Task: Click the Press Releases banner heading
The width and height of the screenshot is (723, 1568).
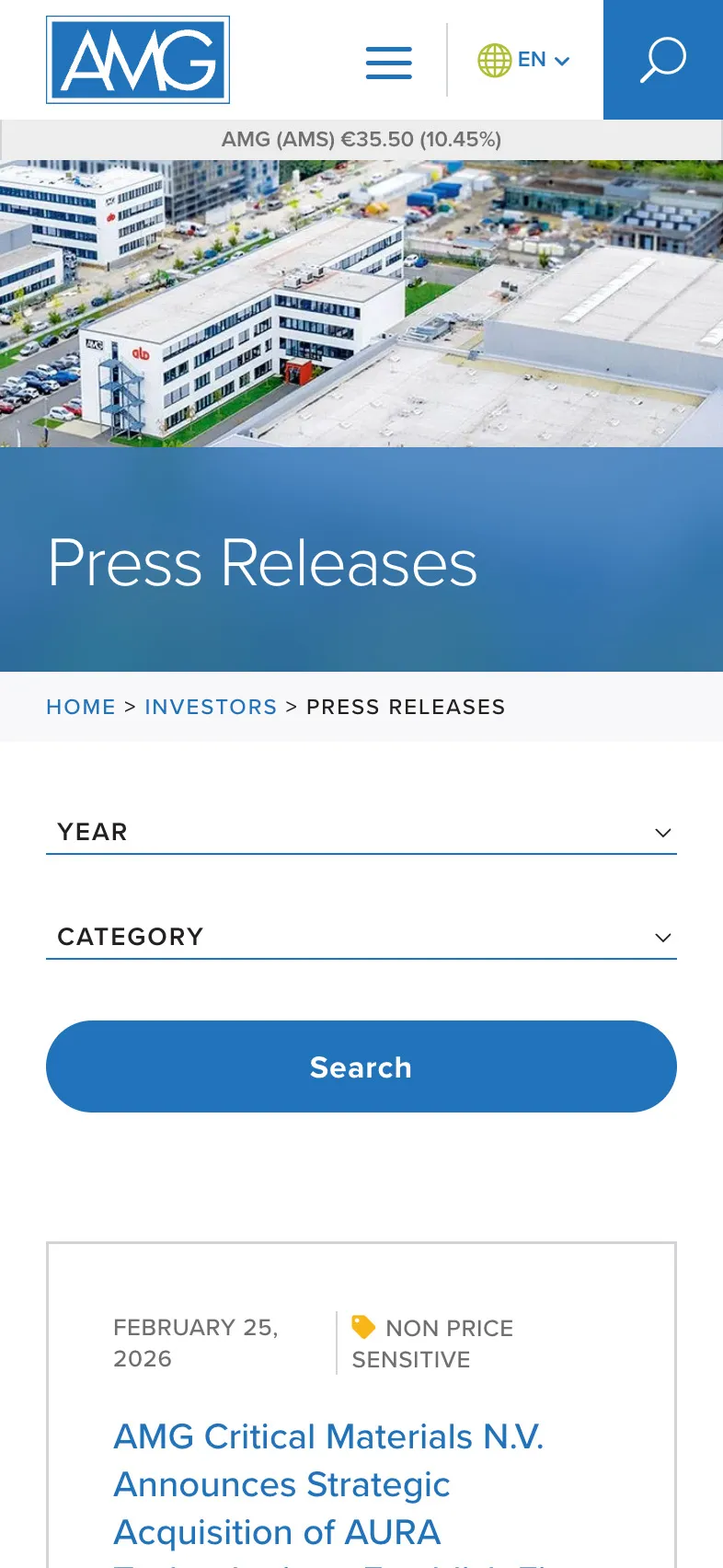Action: pos(262,563)
